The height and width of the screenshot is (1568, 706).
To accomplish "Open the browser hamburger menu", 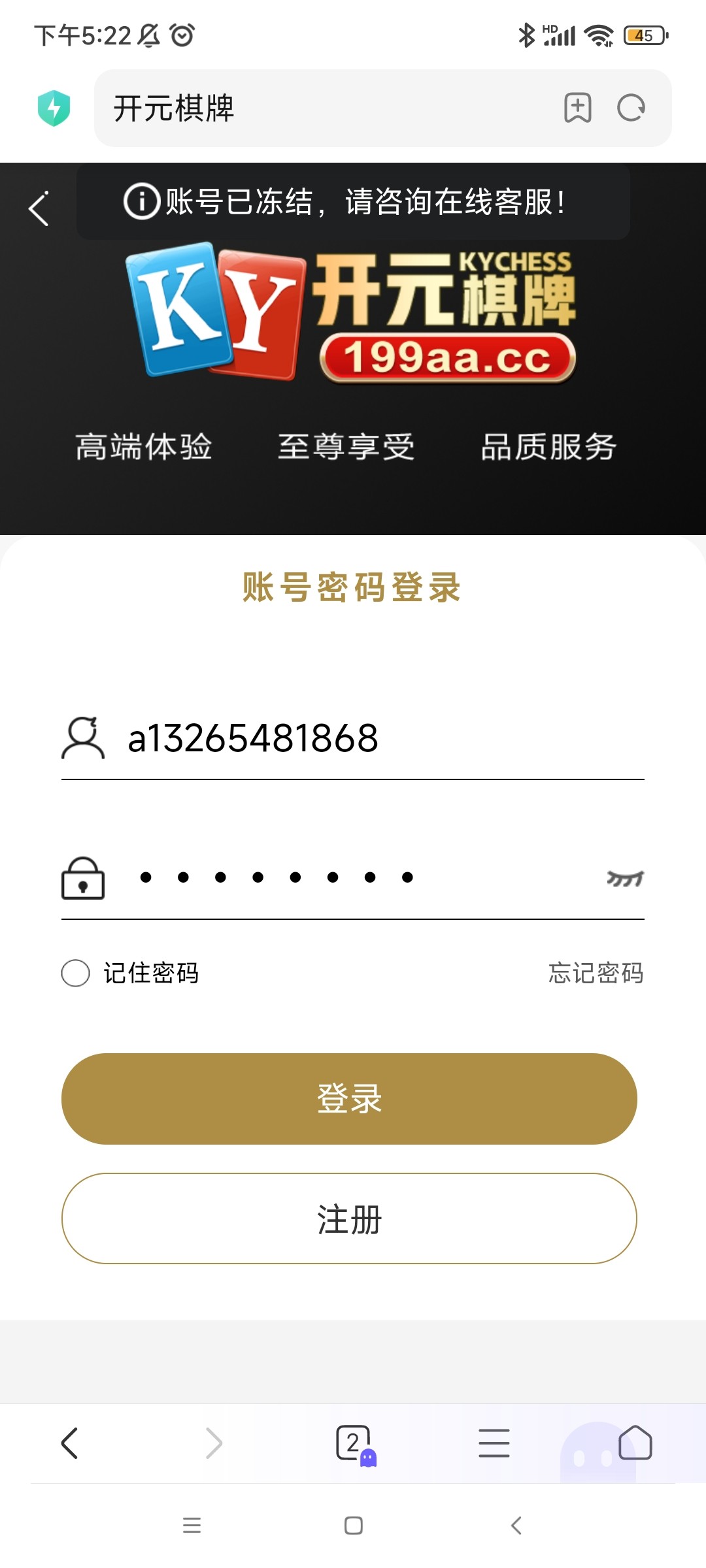I will click(494, 1443).
